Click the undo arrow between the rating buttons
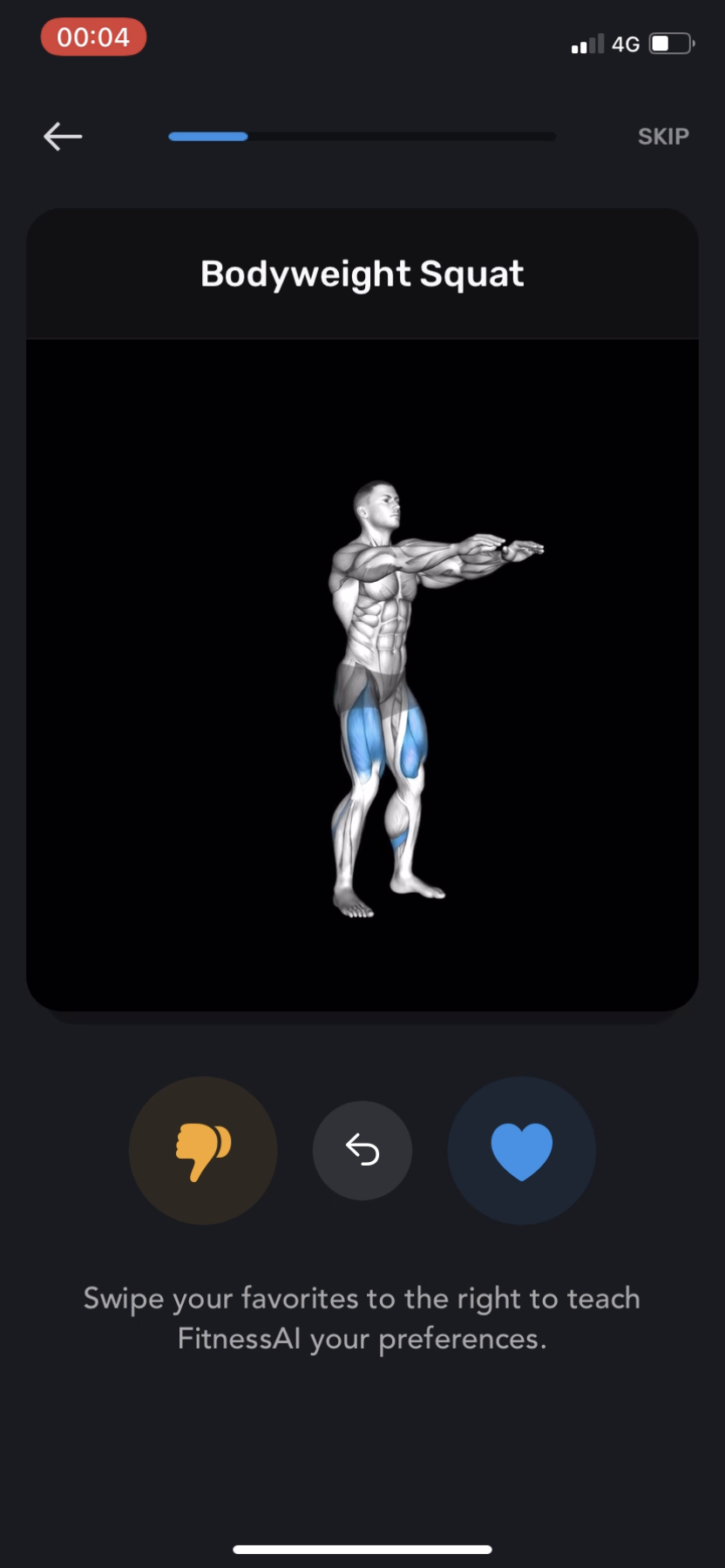The image size is (725, 1568). (x=362, y=1150)
